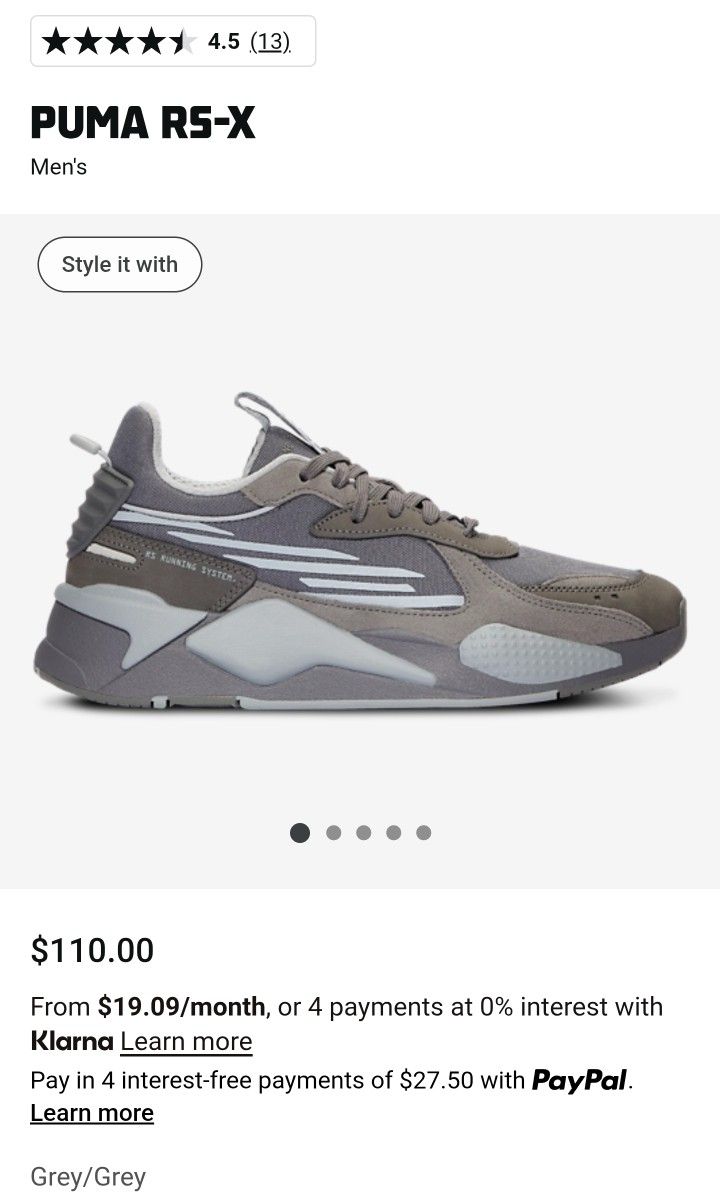This screenshot has height=1202, width=720.
Task: Select the third carousel dot
Action: (362, 829)
